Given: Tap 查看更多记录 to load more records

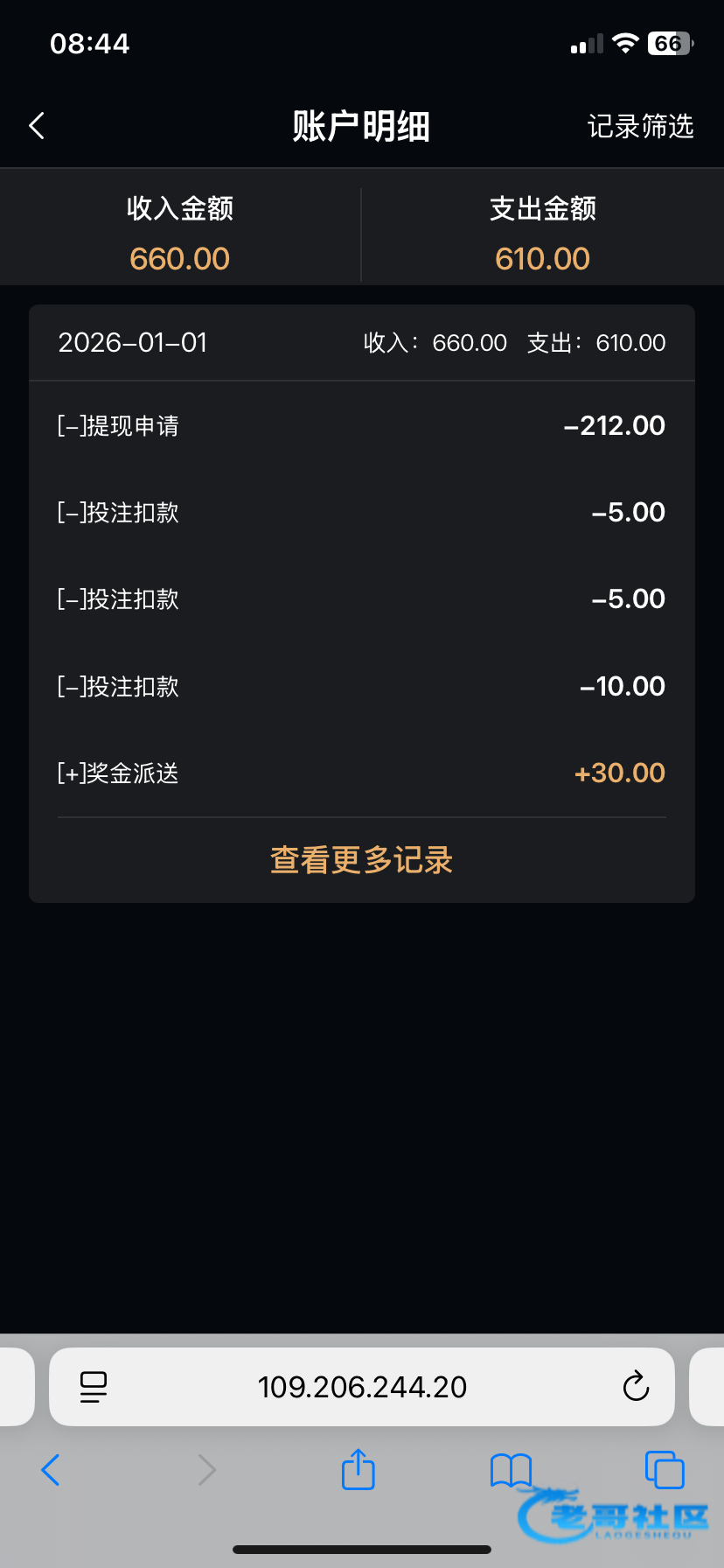Looking at the screenshot, I should click(361, 860).
